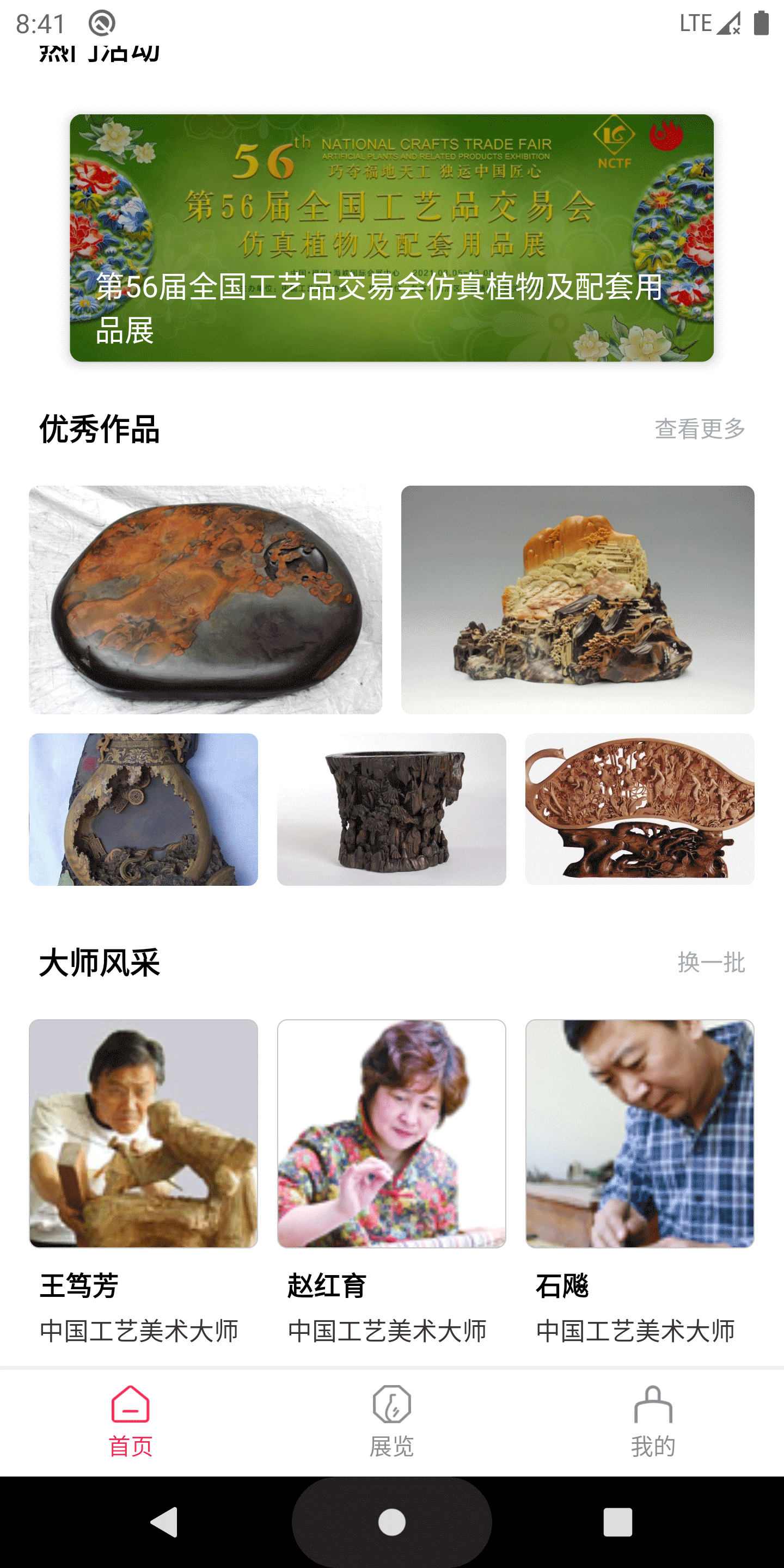View the carved mountain stone sculpture

577,599
